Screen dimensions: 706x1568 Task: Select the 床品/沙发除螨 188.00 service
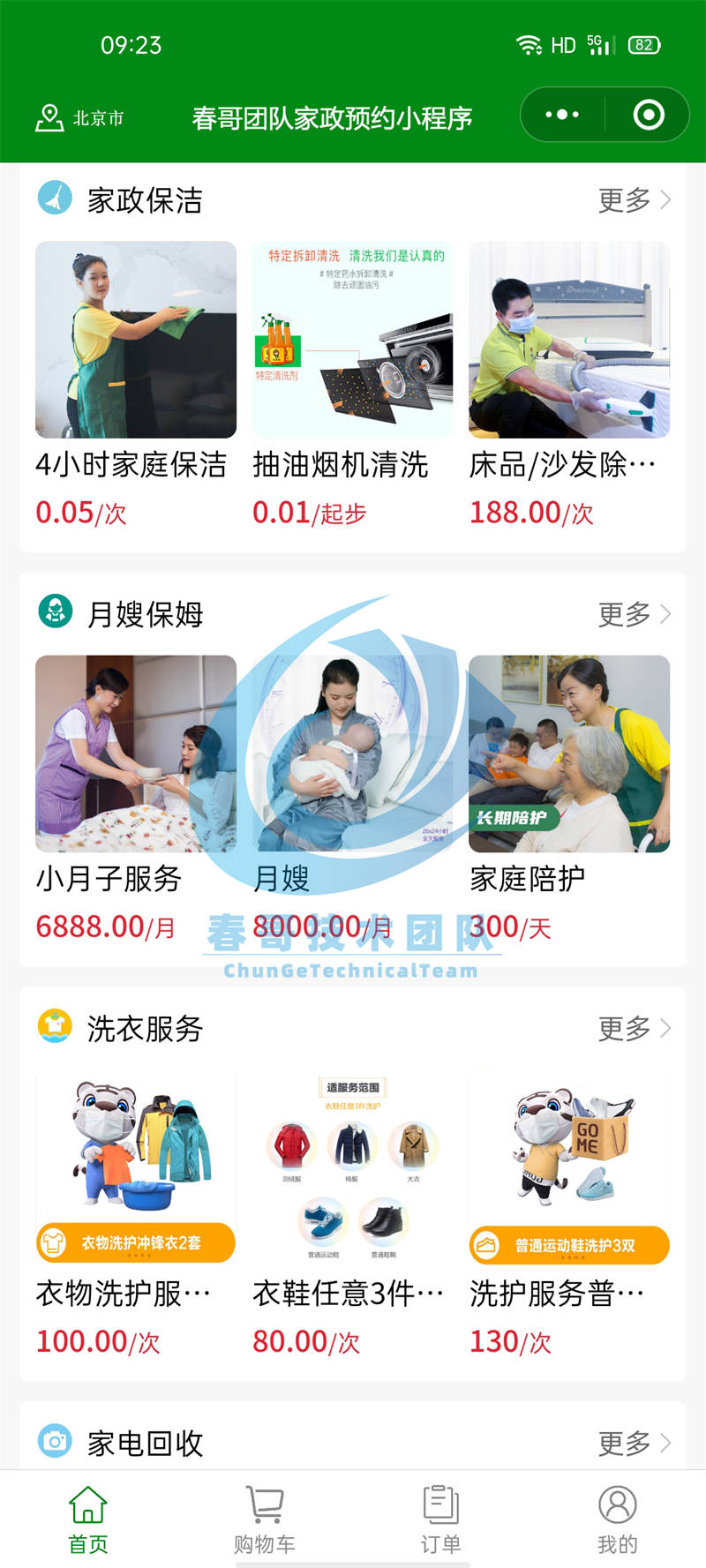(x=569, y=384)
